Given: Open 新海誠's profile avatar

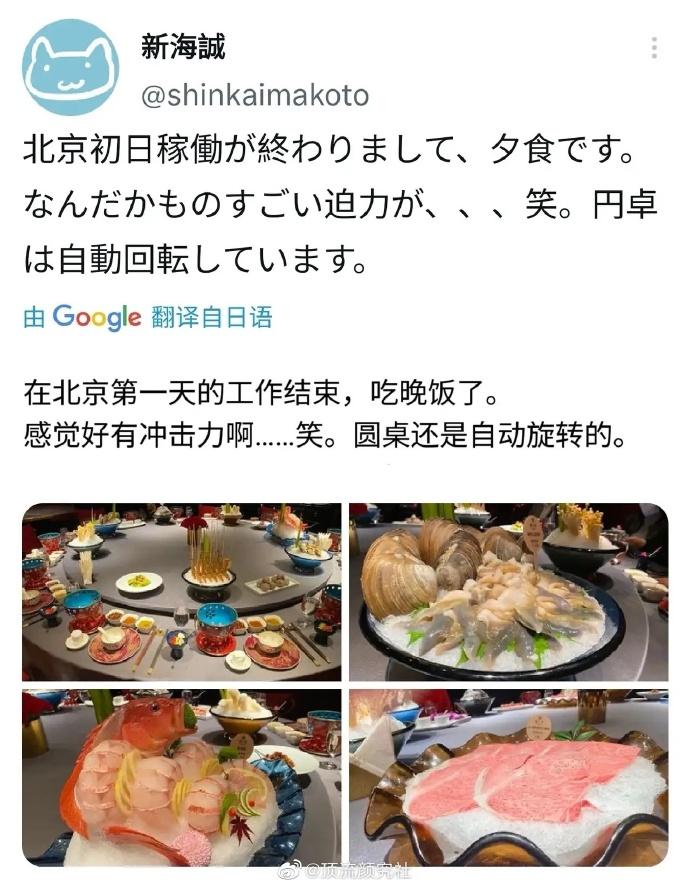Looking at the screenshot, I should pos(69,66).
